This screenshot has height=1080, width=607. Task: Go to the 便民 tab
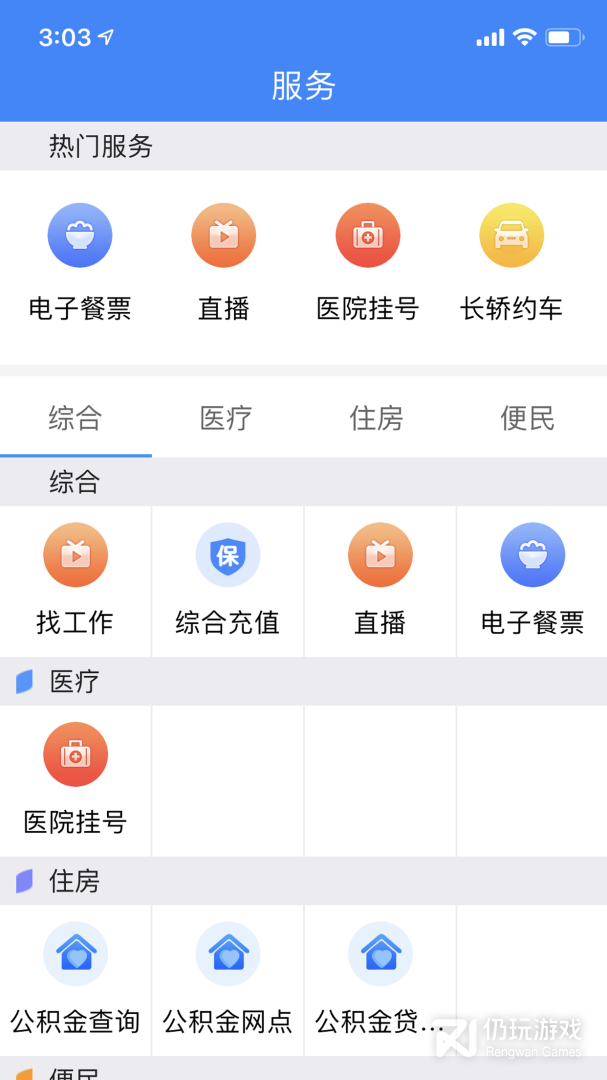pos(528,418)
